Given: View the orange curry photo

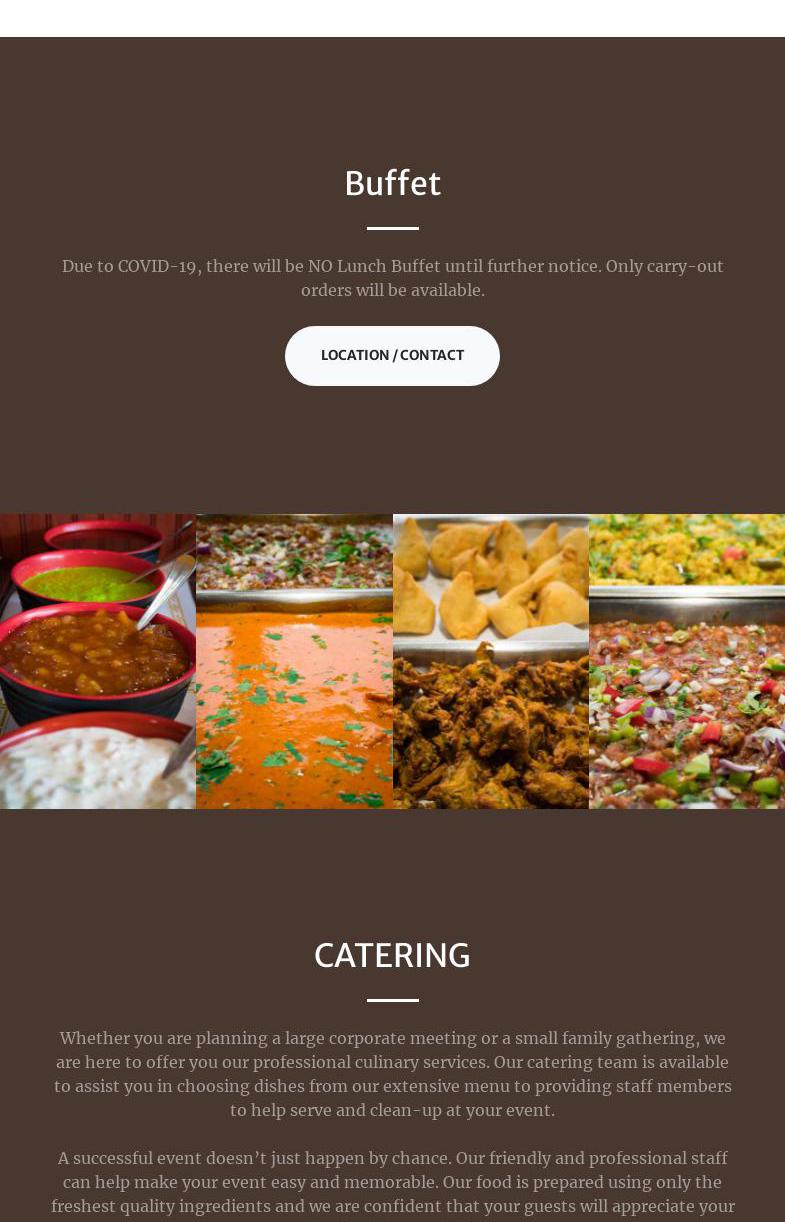Looking at the screenshot, I should (x=294, y=661).
